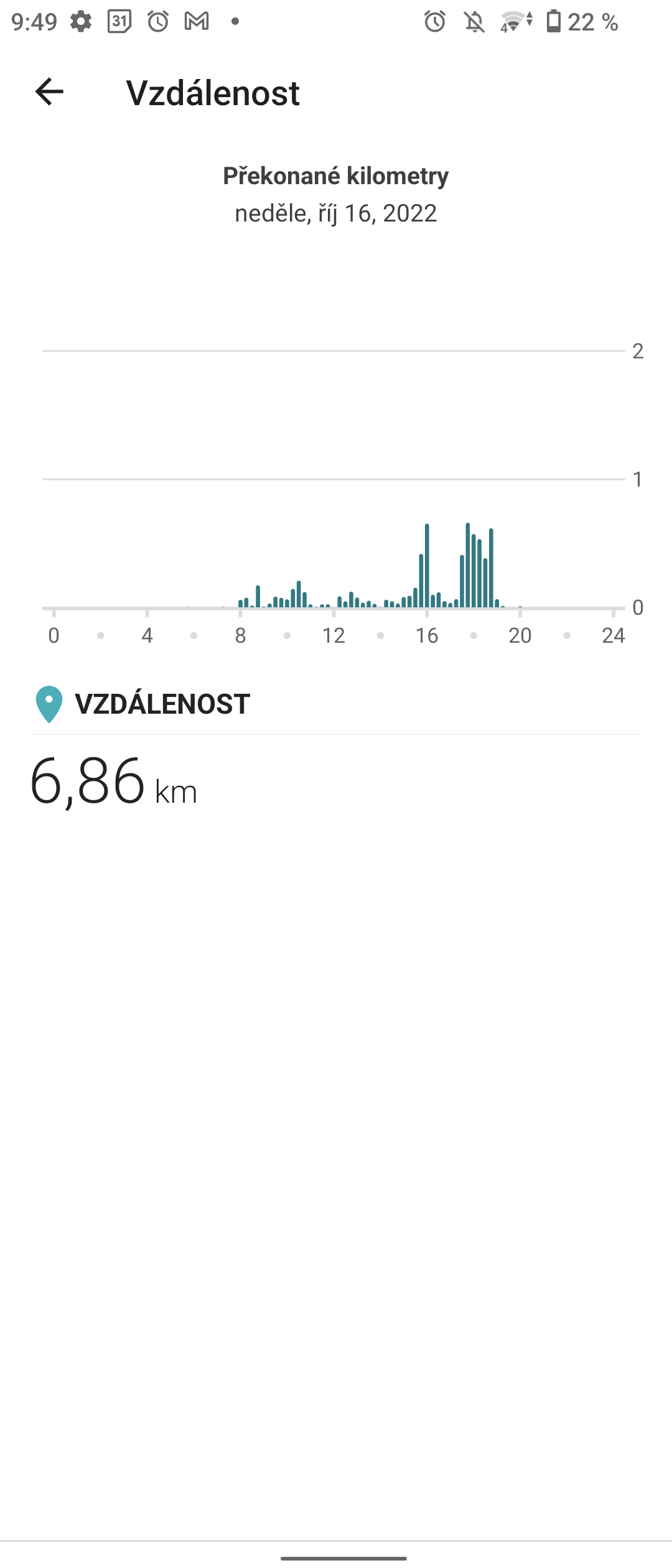The height and width of the screenshot is (1568, 672).
Task: Expand the date neděle, říj 16, 2022
Action: [x=336, y=213]
